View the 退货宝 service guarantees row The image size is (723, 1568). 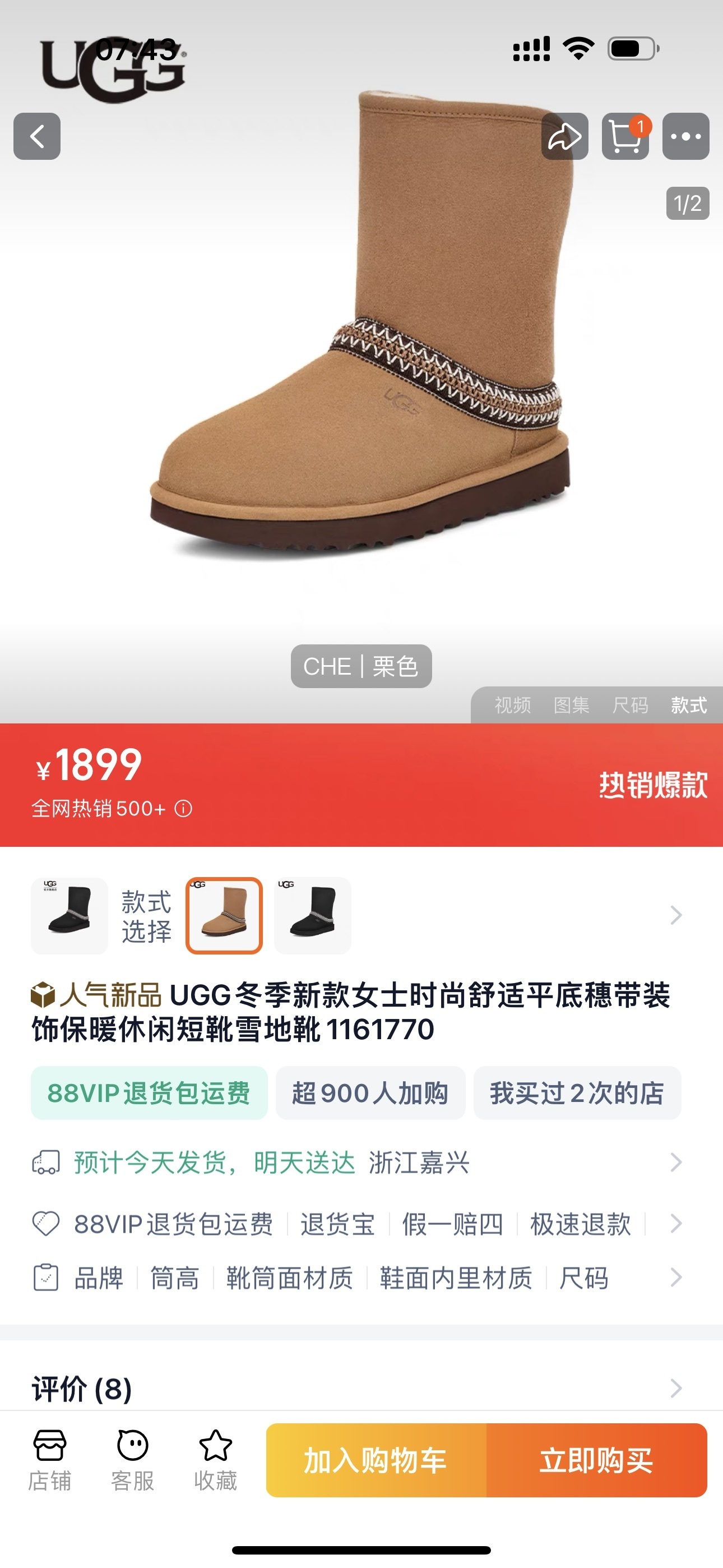coord(338,1224)
